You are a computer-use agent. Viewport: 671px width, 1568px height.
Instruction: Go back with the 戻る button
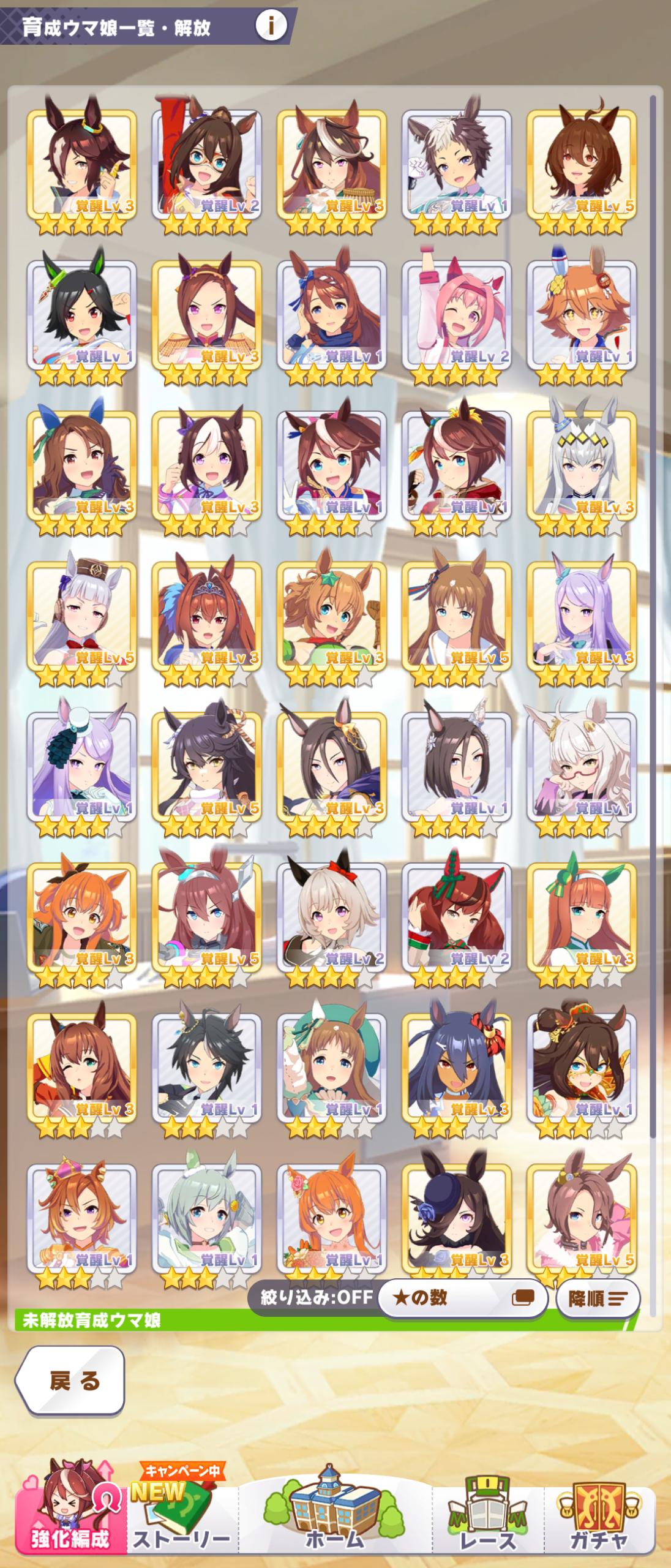70,1381
